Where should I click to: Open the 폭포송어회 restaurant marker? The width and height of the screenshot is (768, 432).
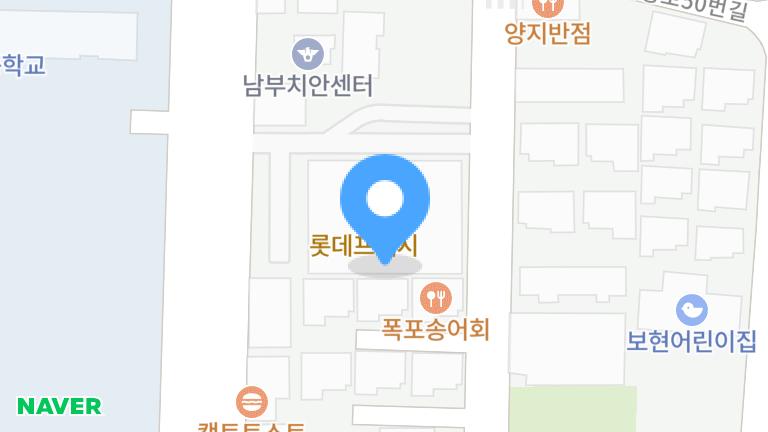pos(435,297)
